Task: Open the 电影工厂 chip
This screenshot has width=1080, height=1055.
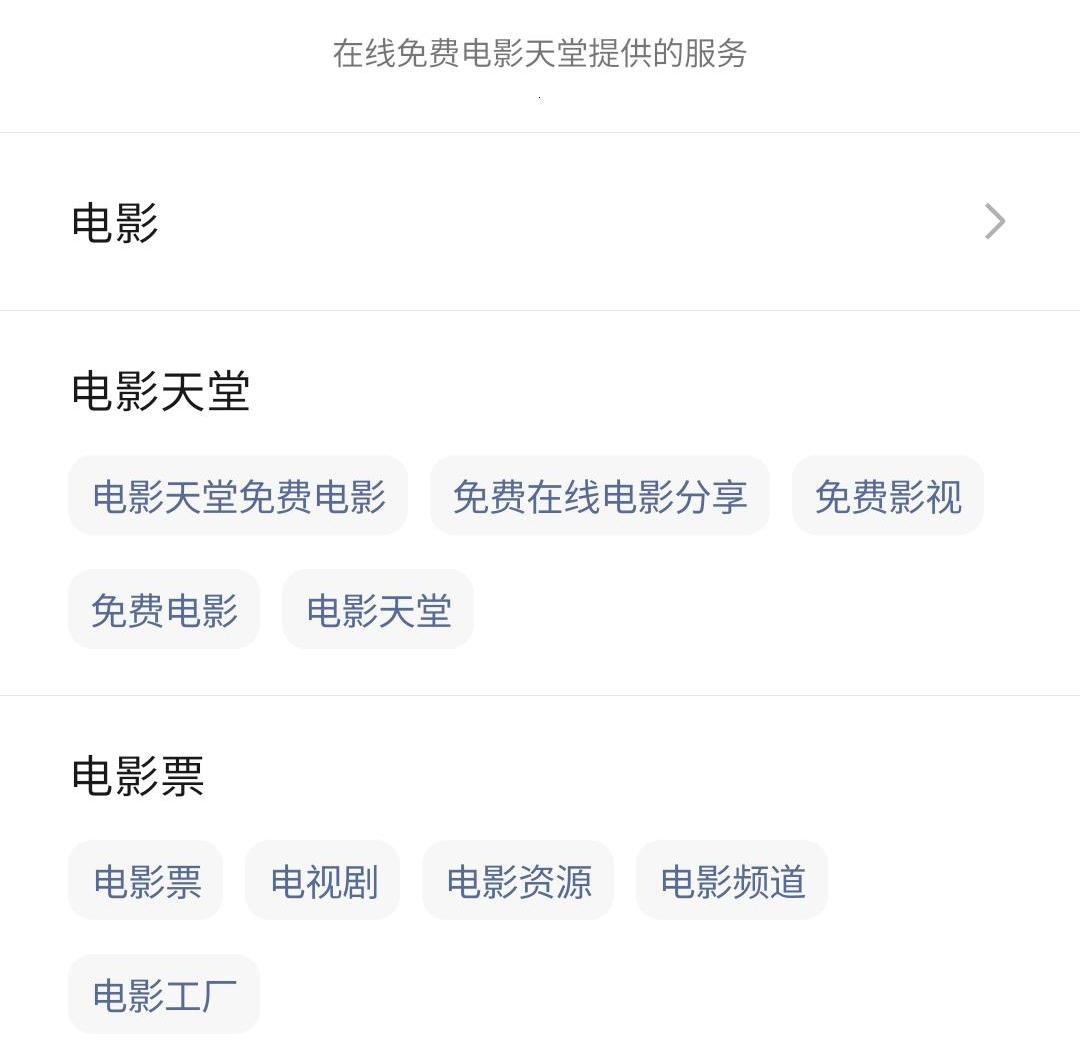Action: pyautogui.click(x=164, y=995)
